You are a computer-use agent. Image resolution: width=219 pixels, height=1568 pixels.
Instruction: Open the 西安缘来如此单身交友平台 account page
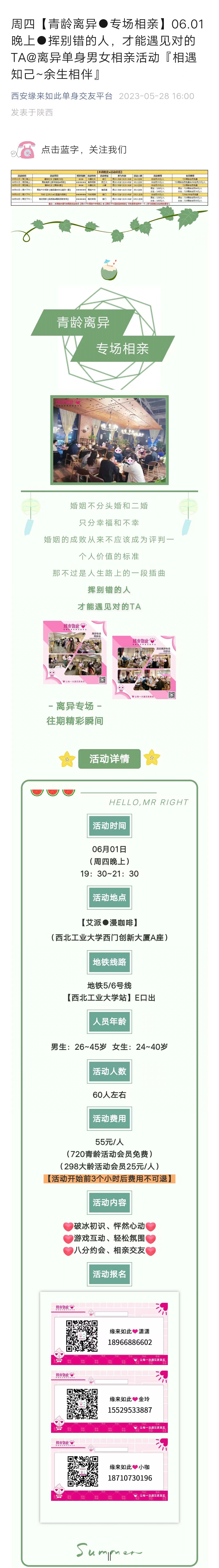pos(62,96)
